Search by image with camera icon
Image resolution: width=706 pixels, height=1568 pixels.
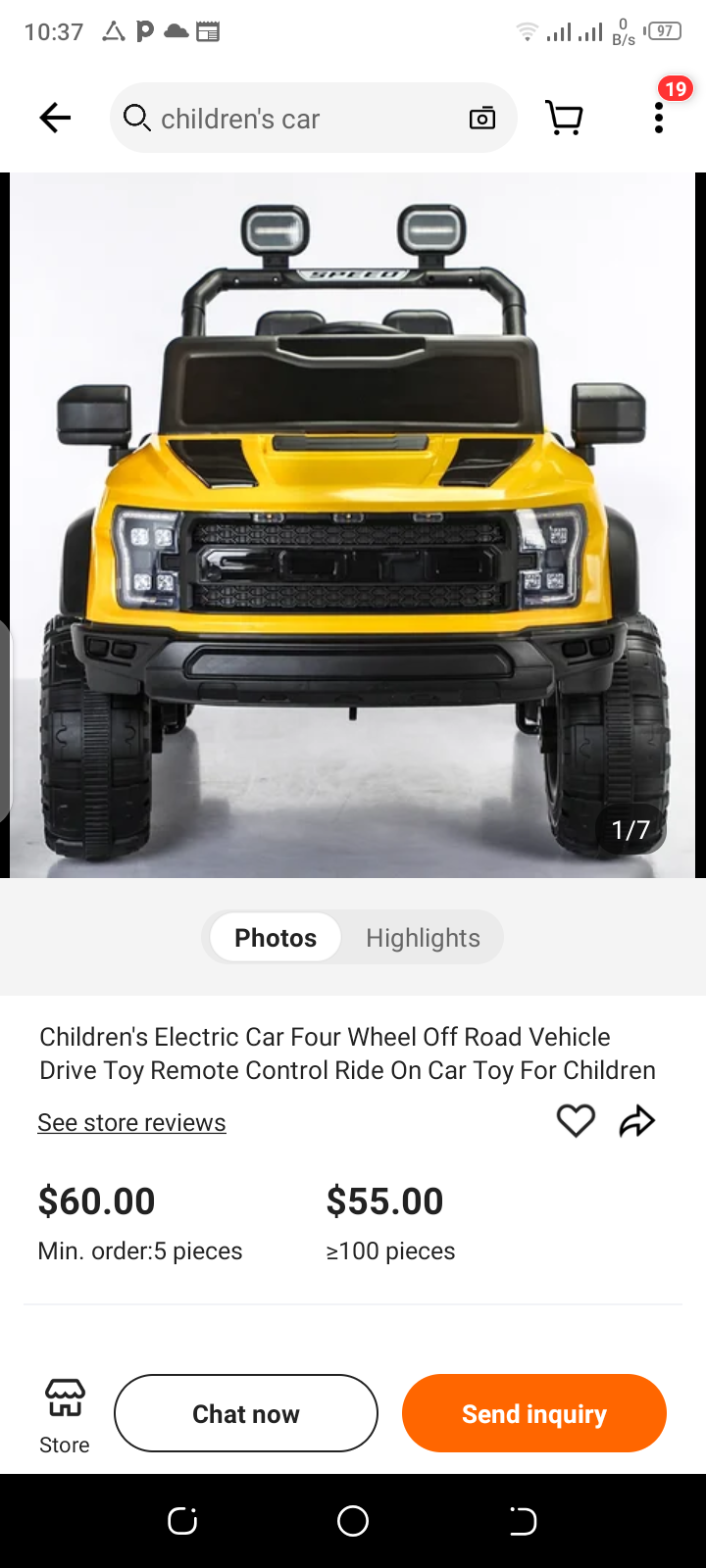click(481, 119)
